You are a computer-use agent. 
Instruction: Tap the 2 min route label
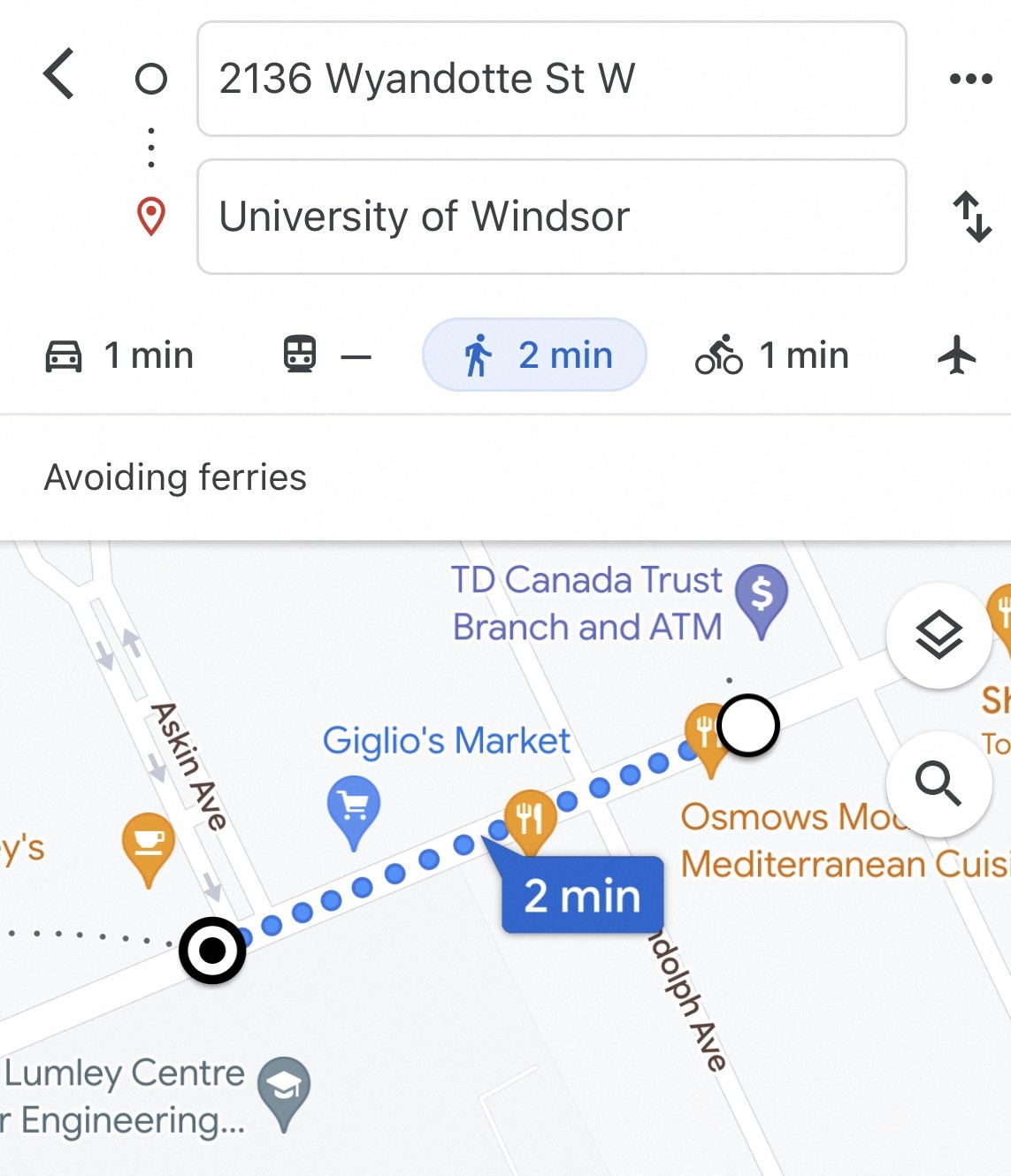point(582,896)
